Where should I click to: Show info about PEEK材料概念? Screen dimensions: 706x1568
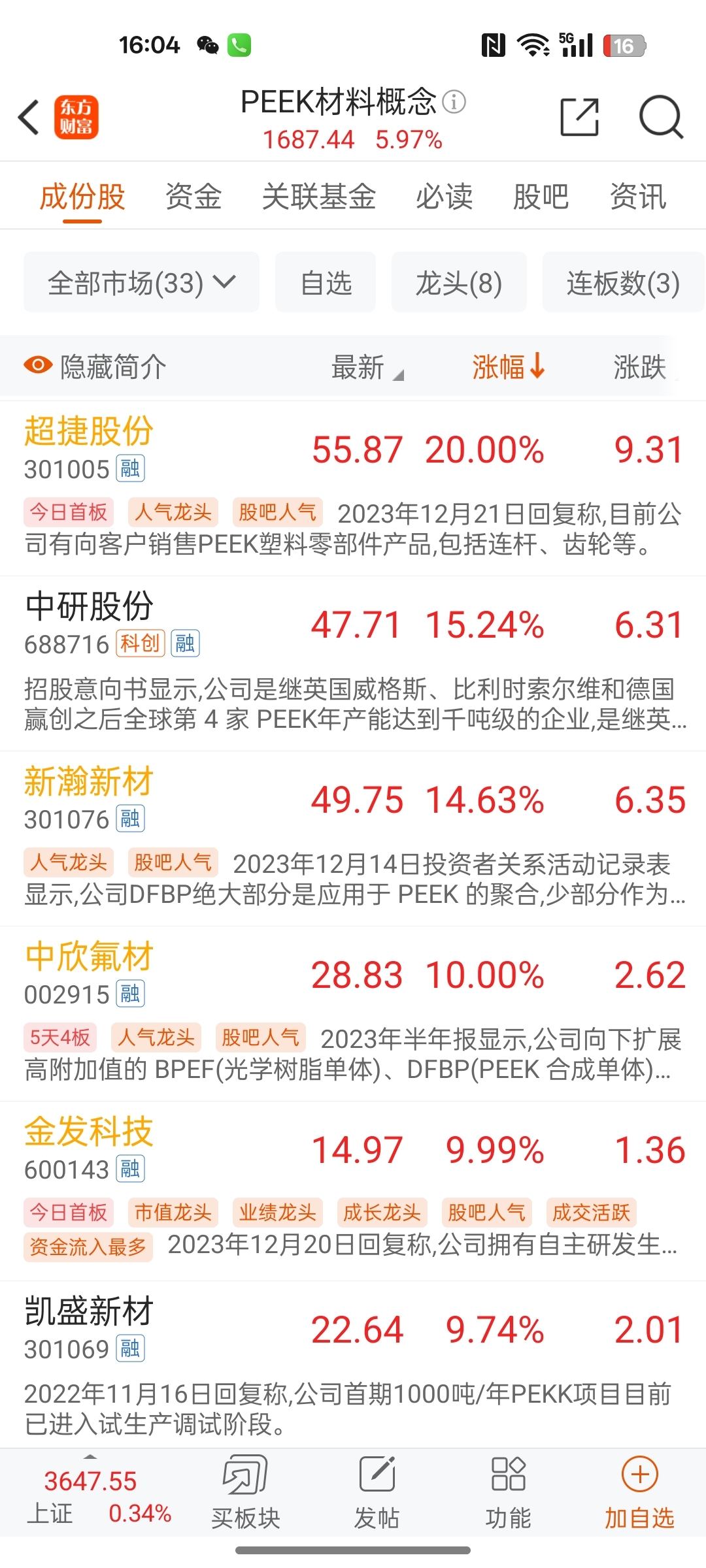tap(454, 101)
